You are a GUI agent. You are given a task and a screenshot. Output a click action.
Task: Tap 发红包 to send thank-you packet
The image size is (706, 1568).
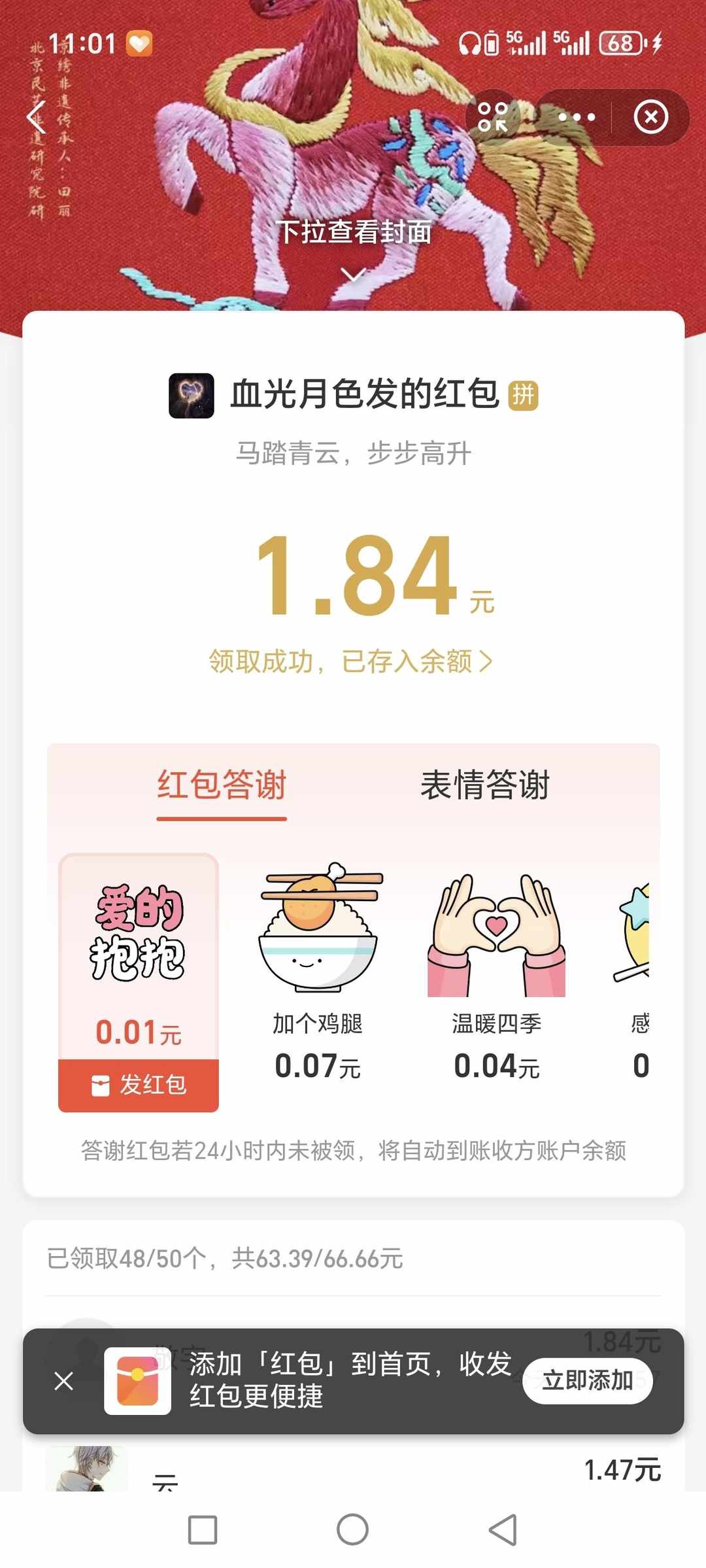(138, 1084)
